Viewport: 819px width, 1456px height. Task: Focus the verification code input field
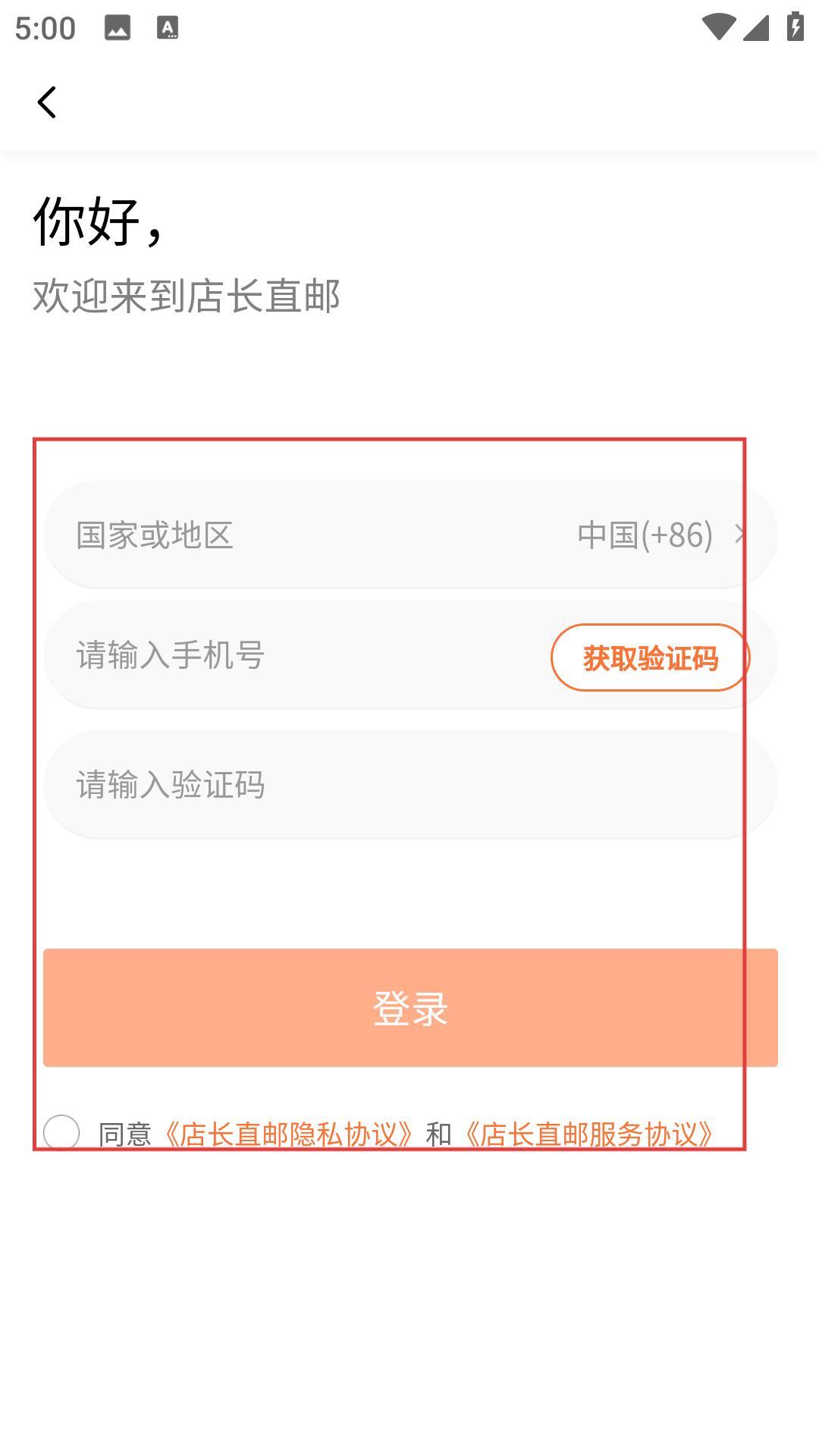[409, 785]
